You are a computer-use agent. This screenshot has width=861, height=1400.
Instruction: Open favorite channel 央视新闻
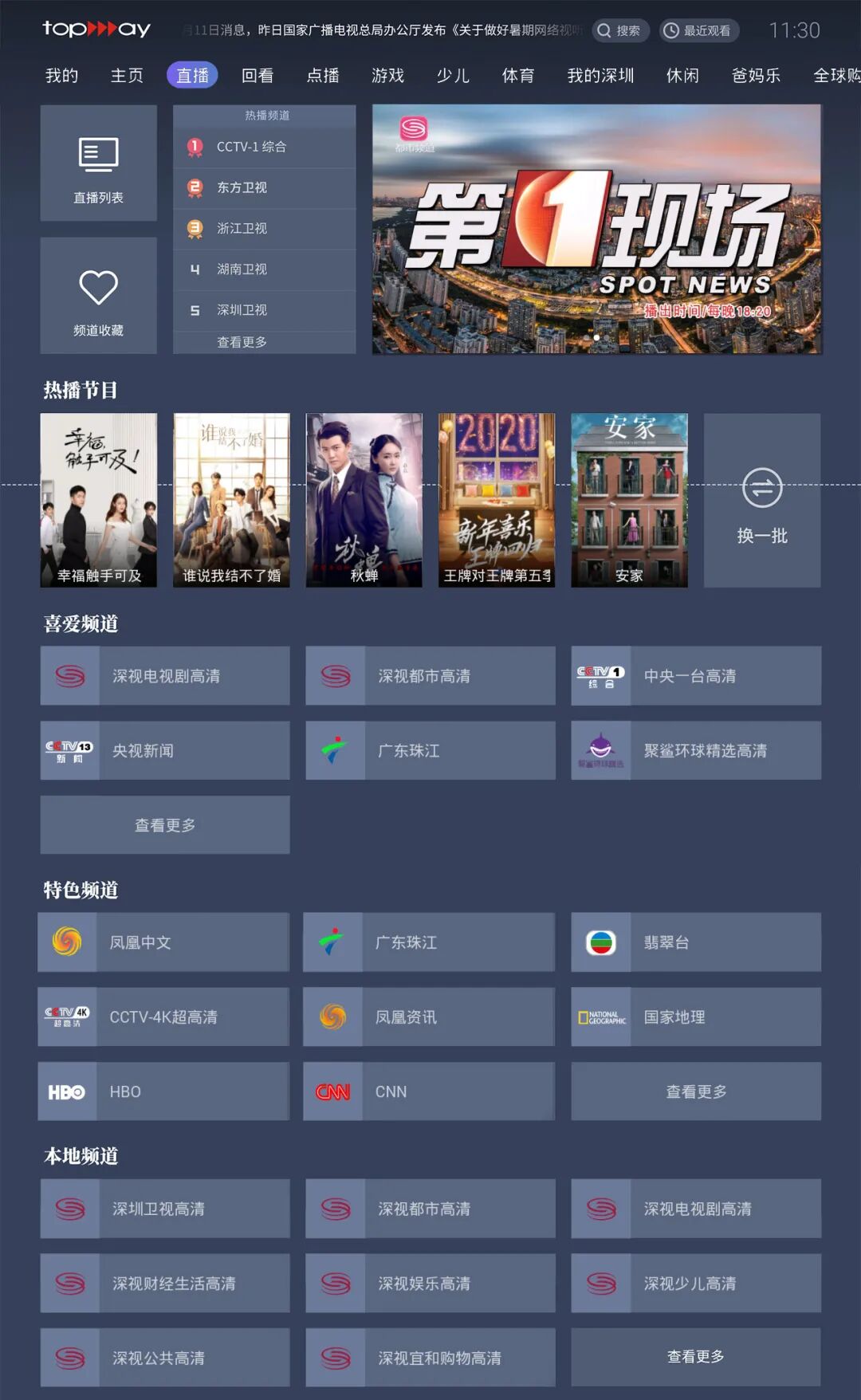point(165,750)
